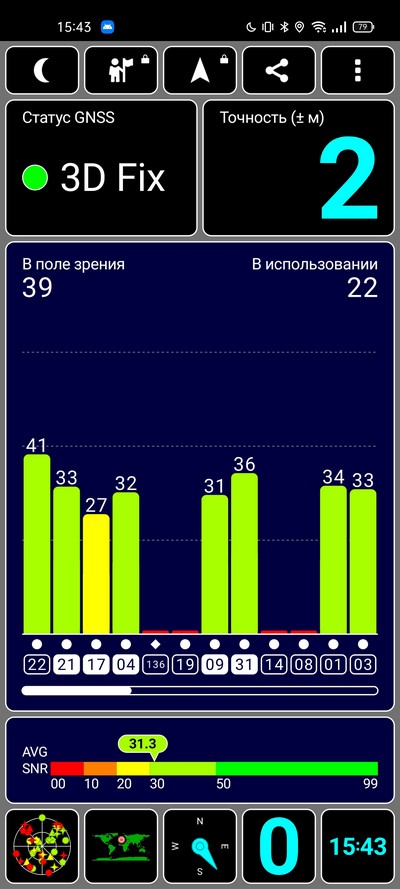Open the satellite signal bar chart panel

[200, 476]
